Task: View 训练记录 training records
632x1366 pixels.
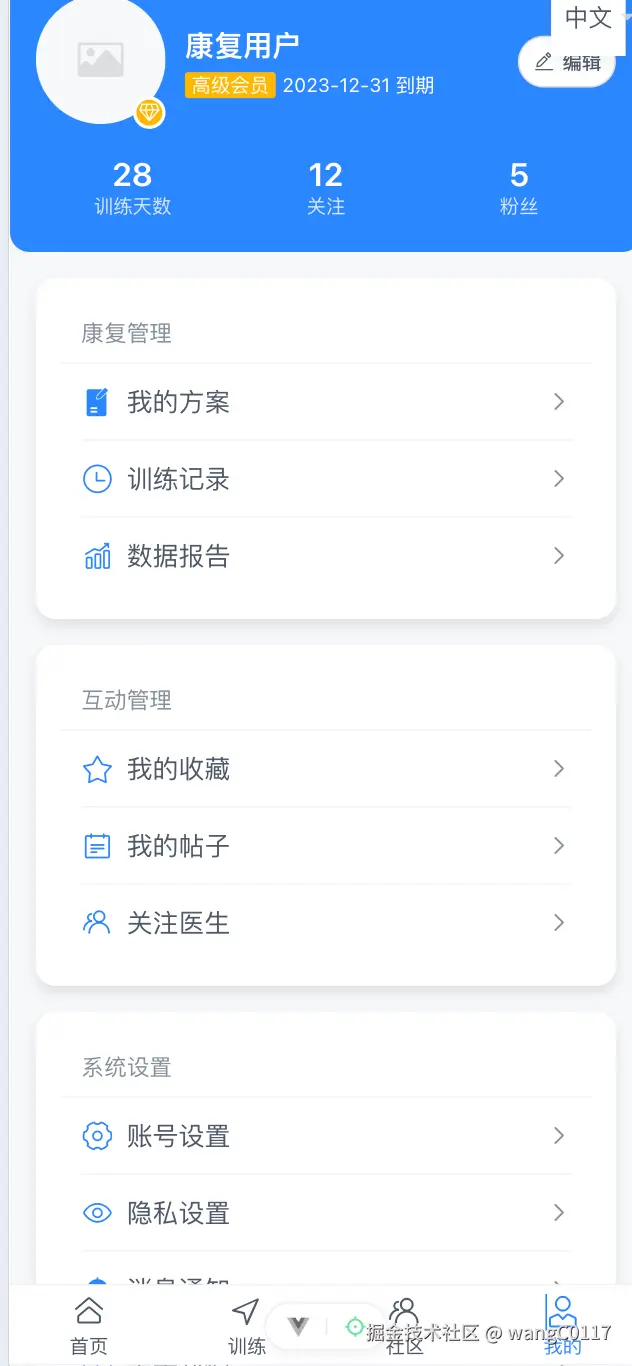Action: coord(326,479)
